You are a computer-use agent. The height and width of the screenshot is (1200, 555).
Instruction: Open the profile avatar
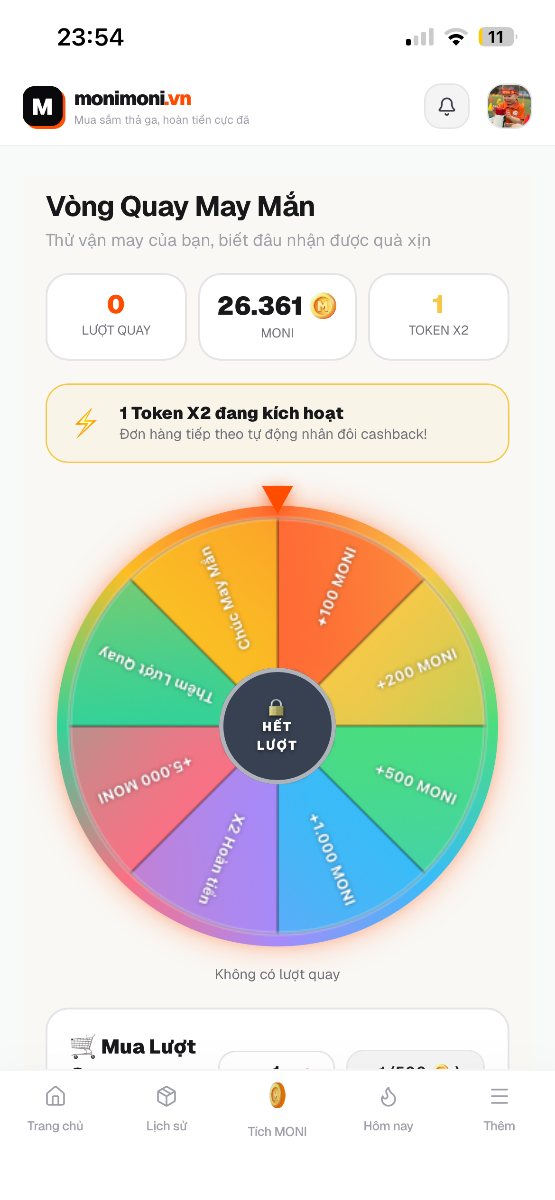click(x=509, y=106)
